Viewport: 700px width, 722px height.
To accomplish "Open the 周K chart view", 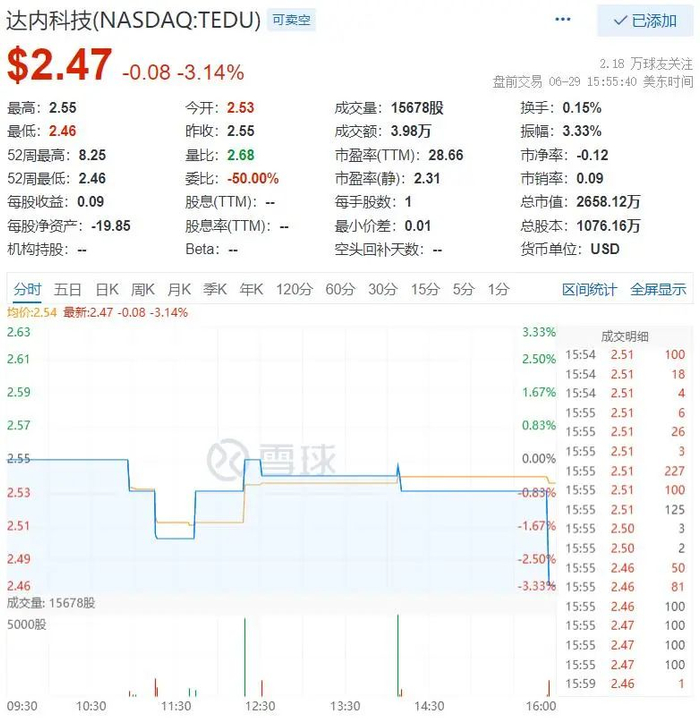I will [143, 290].
